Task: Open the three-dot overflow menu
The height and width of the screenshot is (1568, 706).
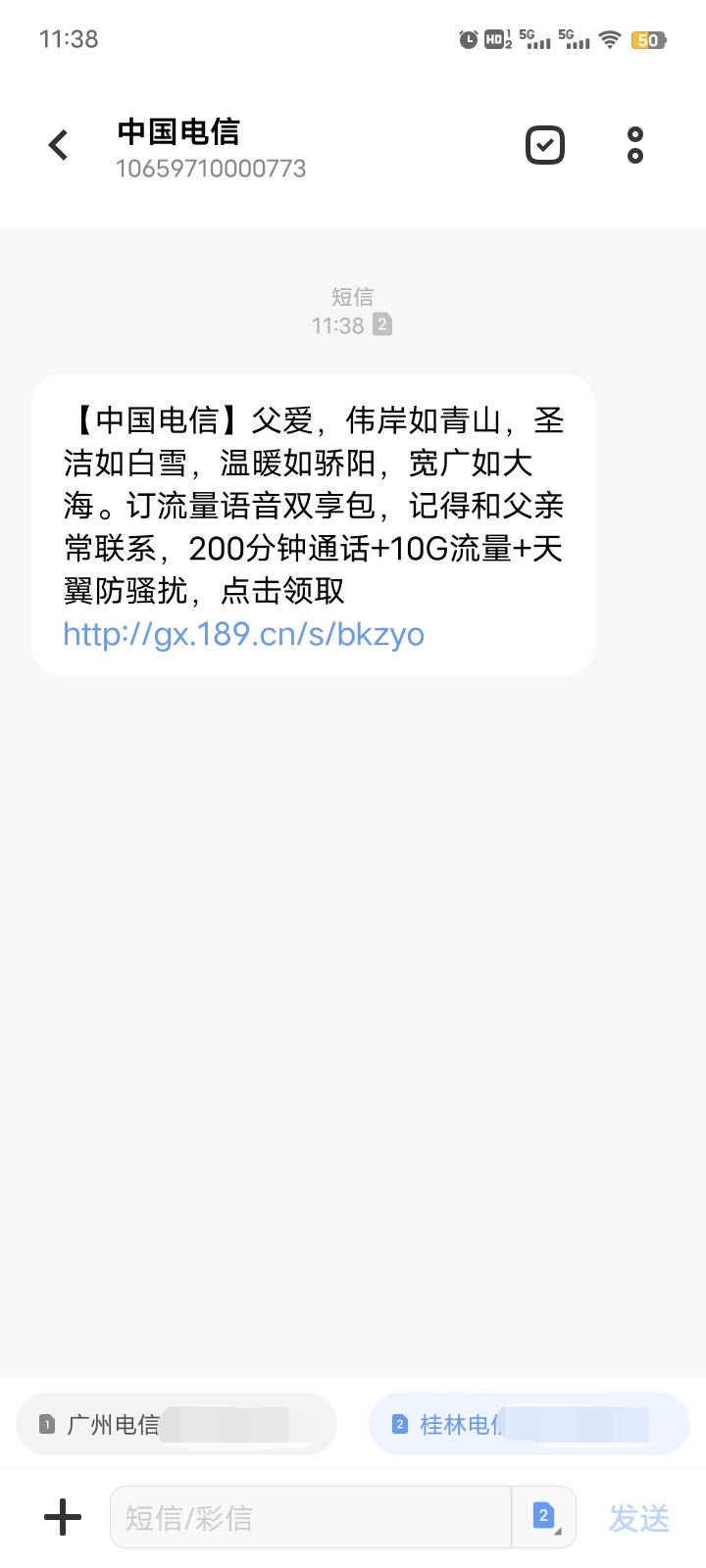Action: (x=635, y=145)
